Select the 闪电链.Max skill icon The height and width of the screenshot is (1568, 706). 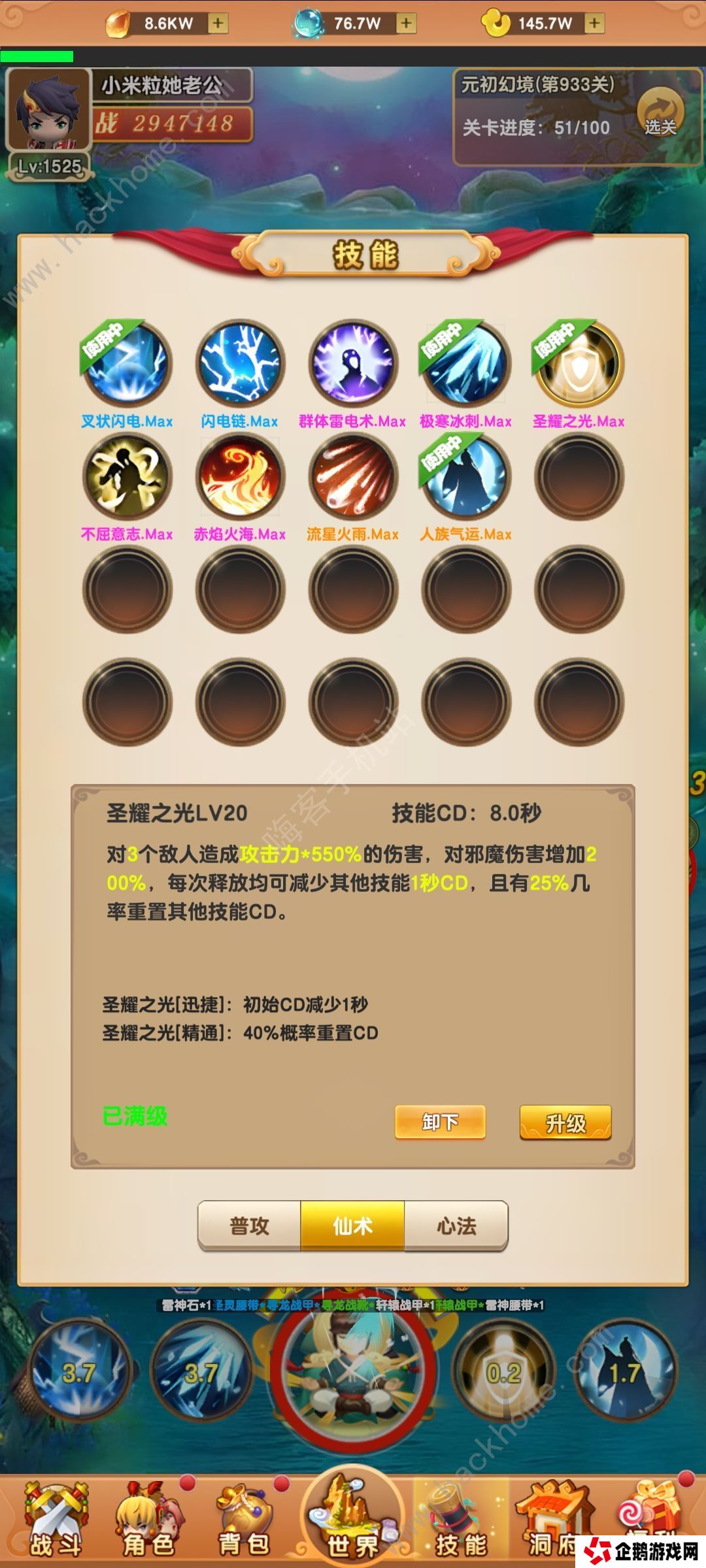[x=240, y=363]
